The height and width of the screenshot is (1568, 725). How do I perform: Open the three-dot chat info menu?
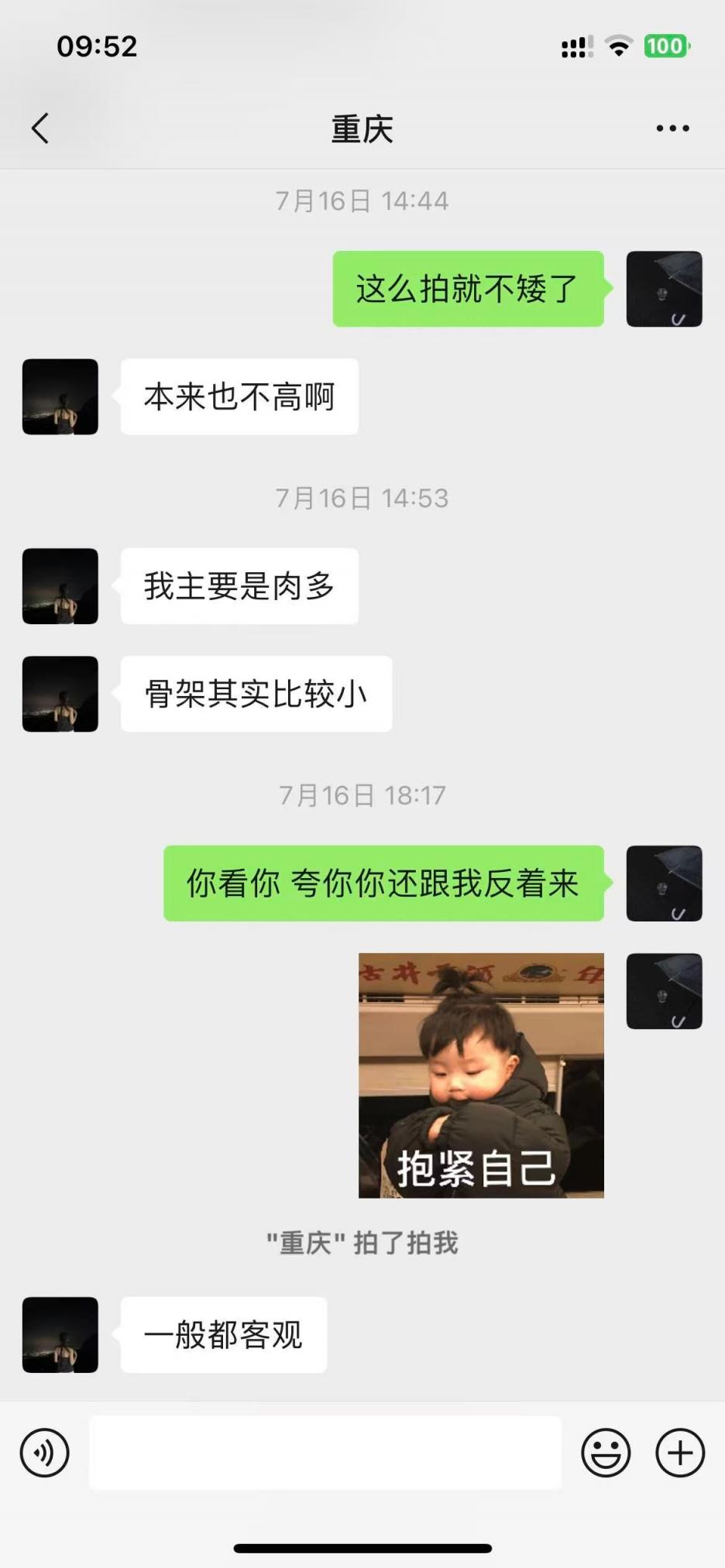pyautogui.click(x=672, y=129)
